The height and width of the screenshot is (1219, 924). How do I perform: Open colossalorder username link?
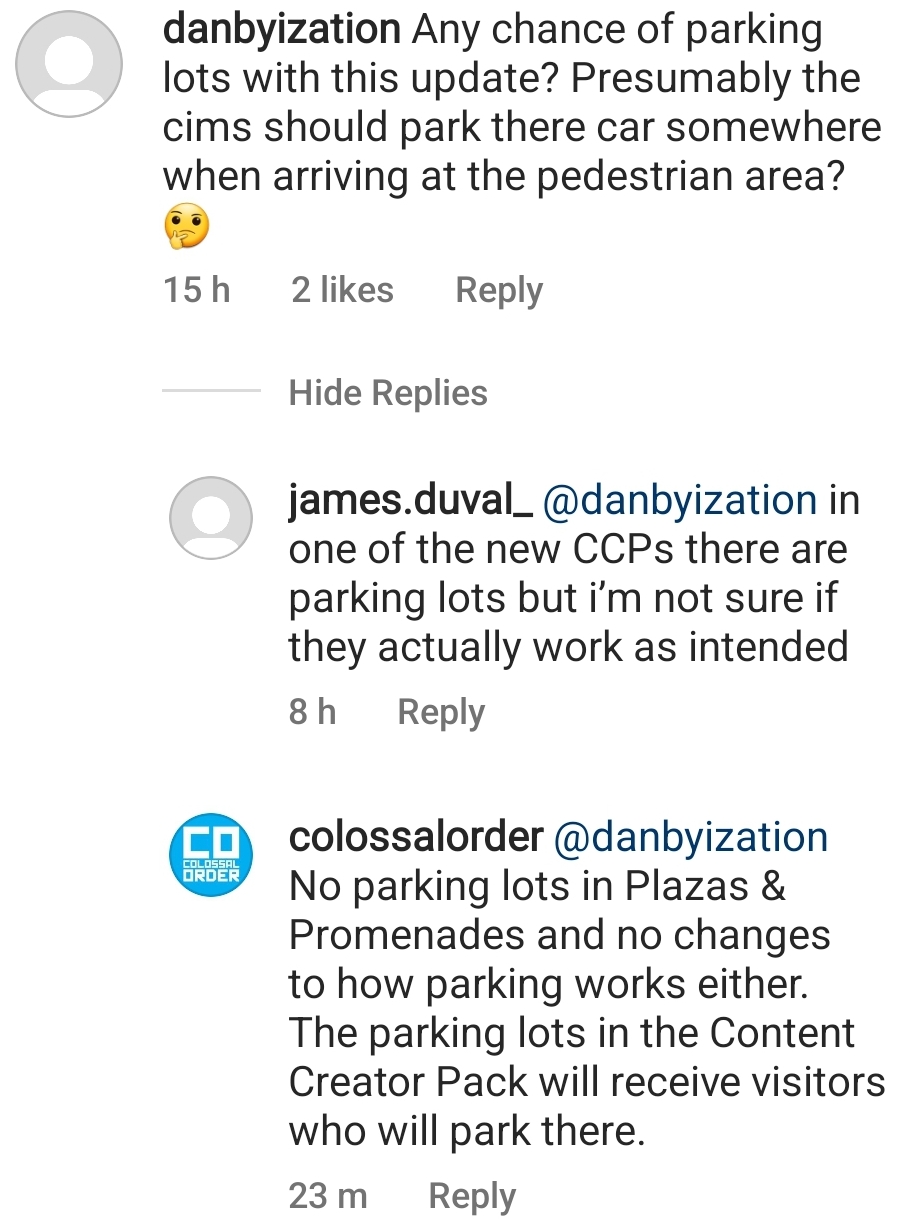tap(416, 837)
